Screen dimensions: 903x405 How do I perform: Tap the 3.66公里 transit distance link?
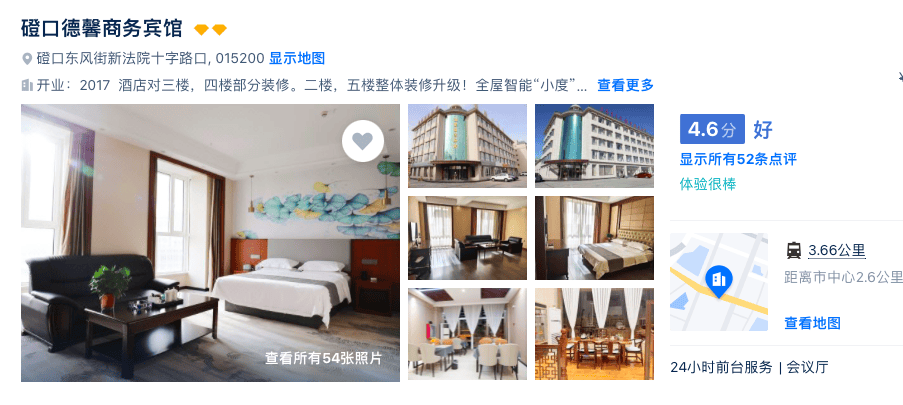pos(836,250)
